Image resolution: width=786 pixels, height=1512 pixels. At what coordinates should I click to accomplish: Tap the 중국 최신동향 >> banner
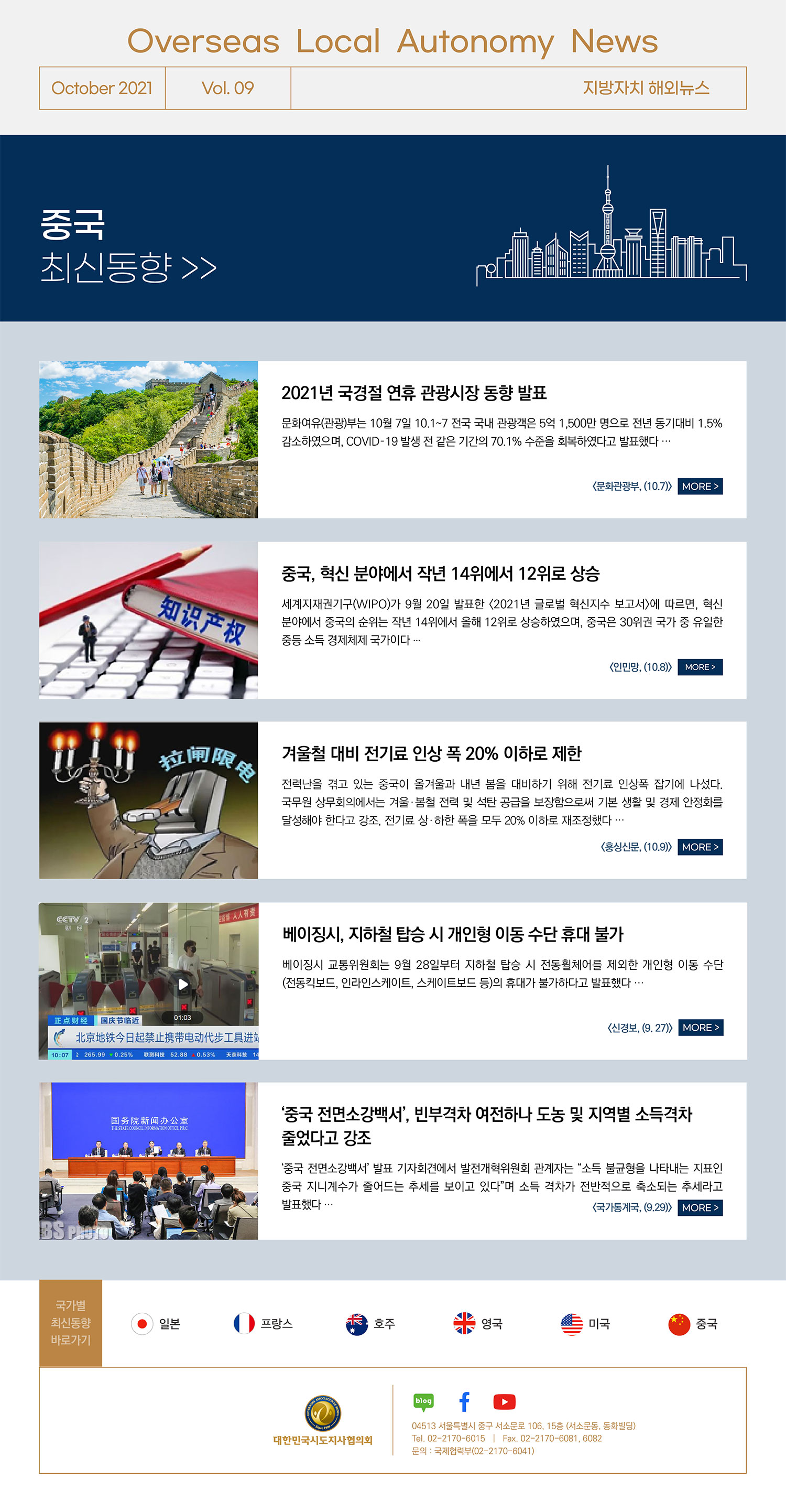click(x=129, y=246)
